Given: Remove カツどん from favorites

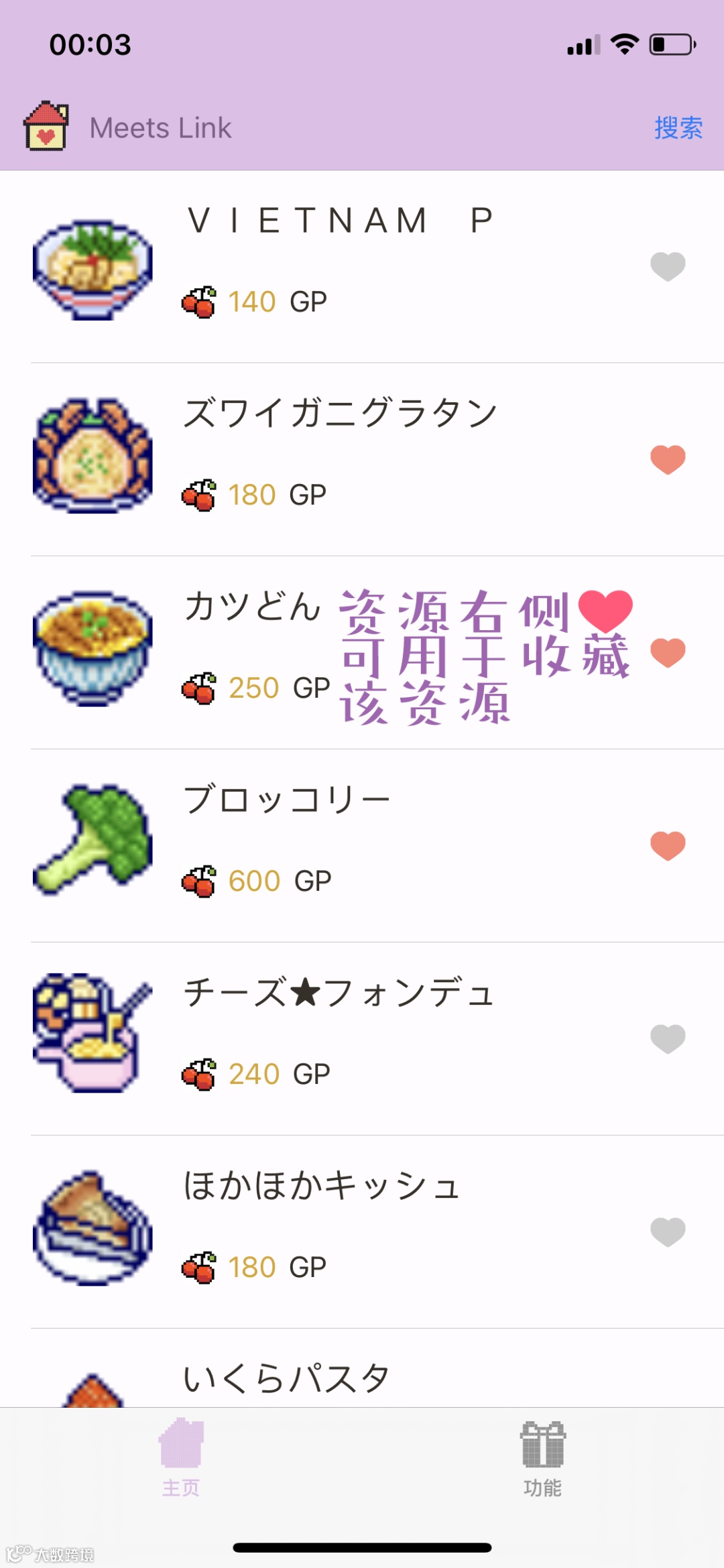Looking at the screenshot, I should click(668, 652).
